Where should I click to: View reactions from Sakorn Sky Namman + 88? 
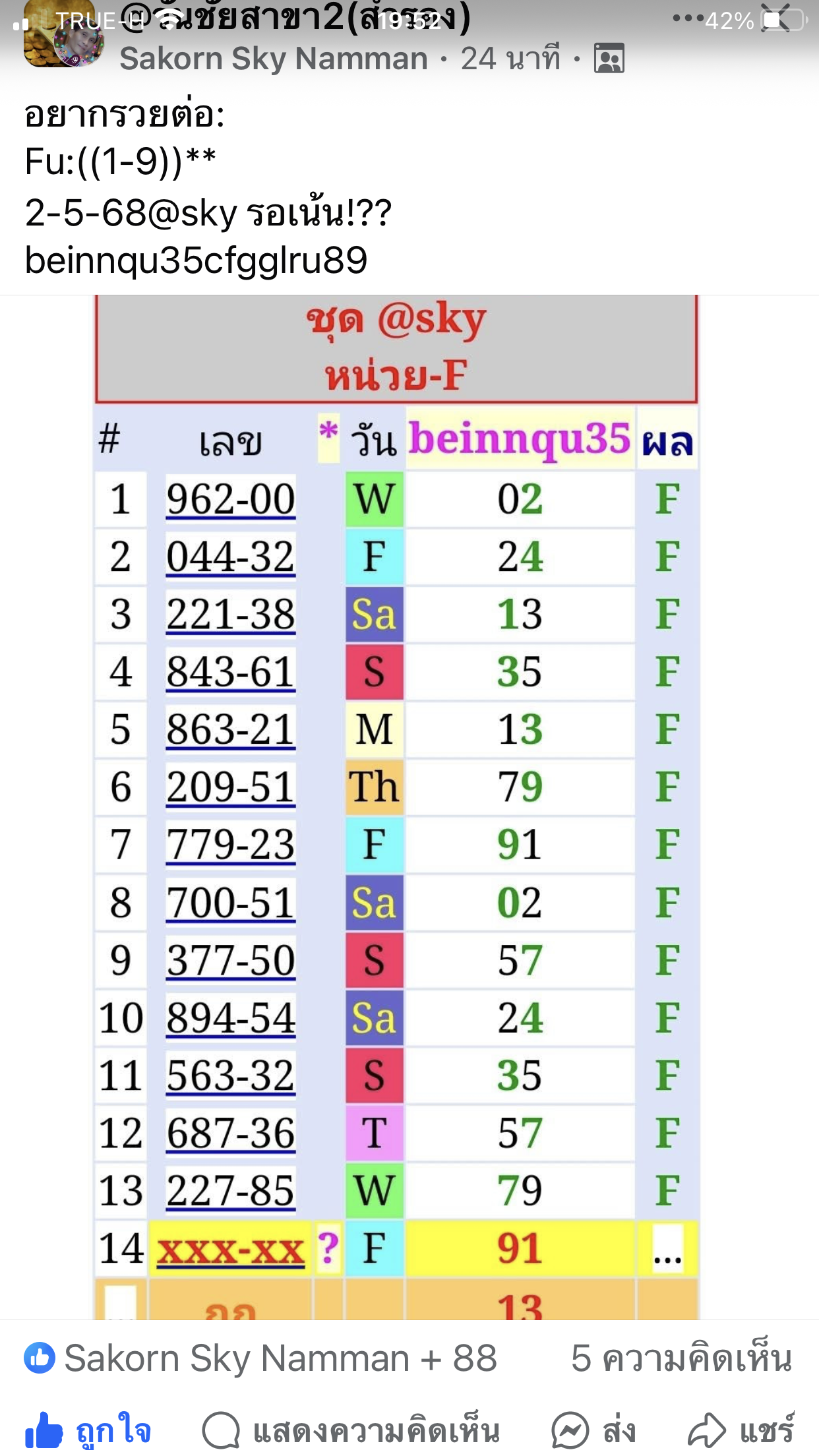pyautogui.click(x=260, y=1358)
